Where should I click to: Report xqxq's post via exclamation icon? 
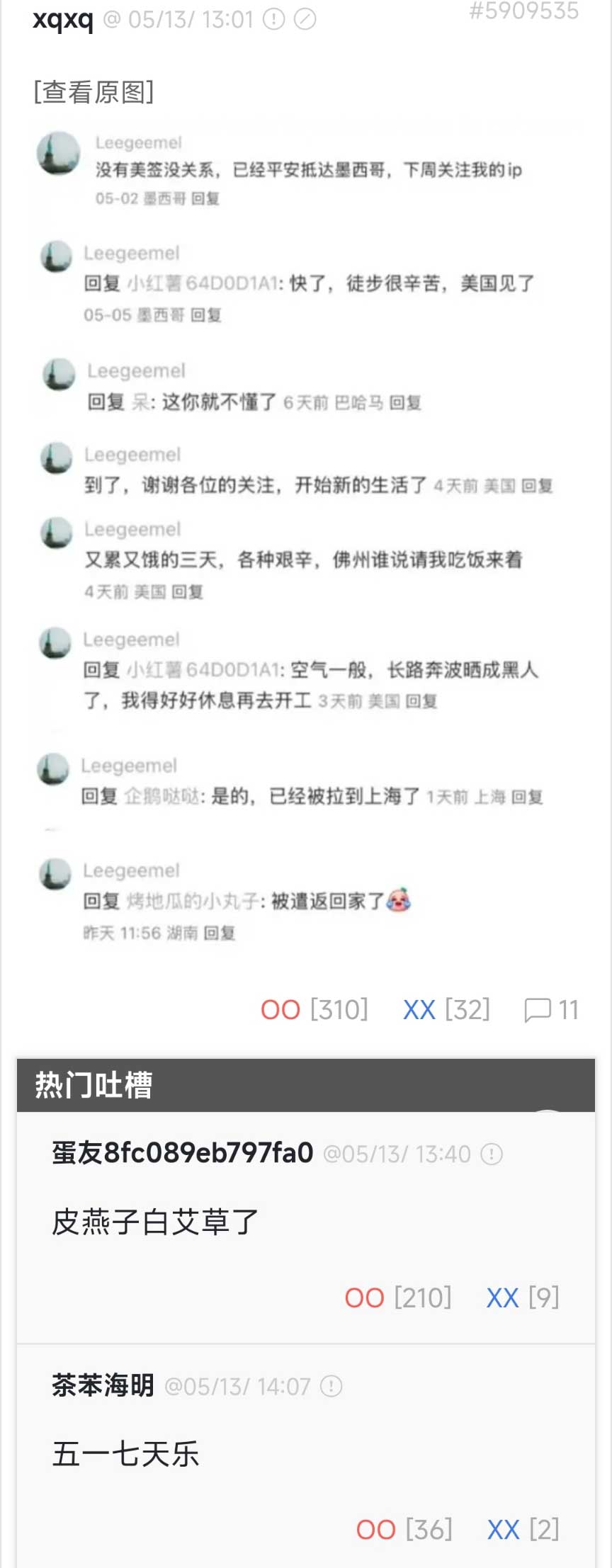pyautogui.click(x=273, y=20)
